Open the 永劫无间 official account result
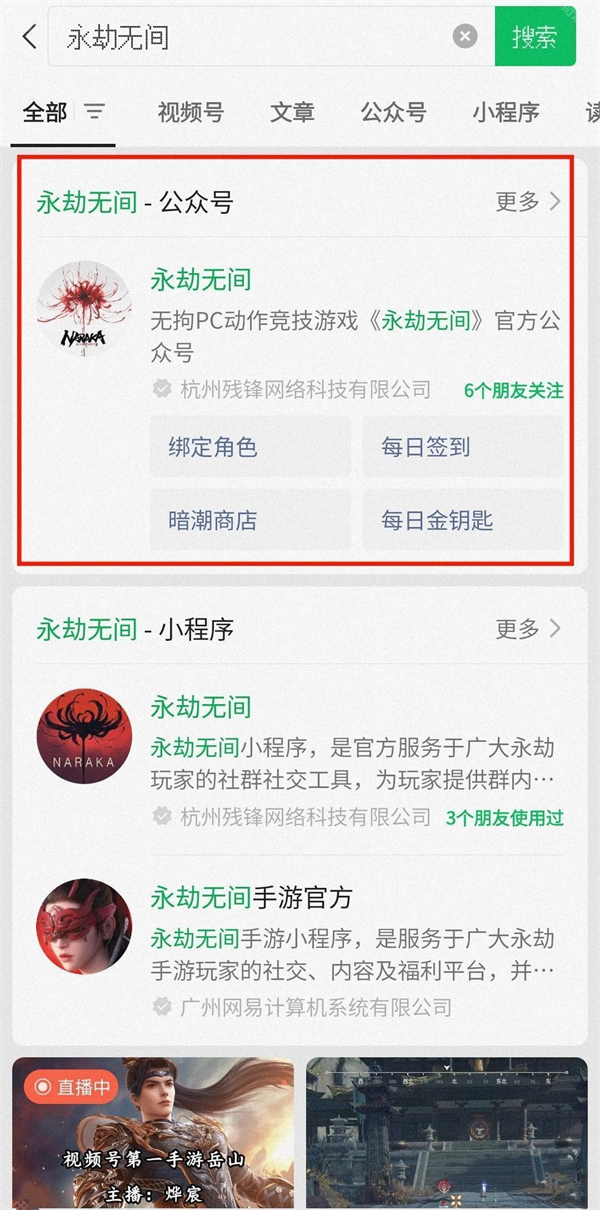Image resolution: width=600 pixels, height=1210 pixels. point(200,280)
